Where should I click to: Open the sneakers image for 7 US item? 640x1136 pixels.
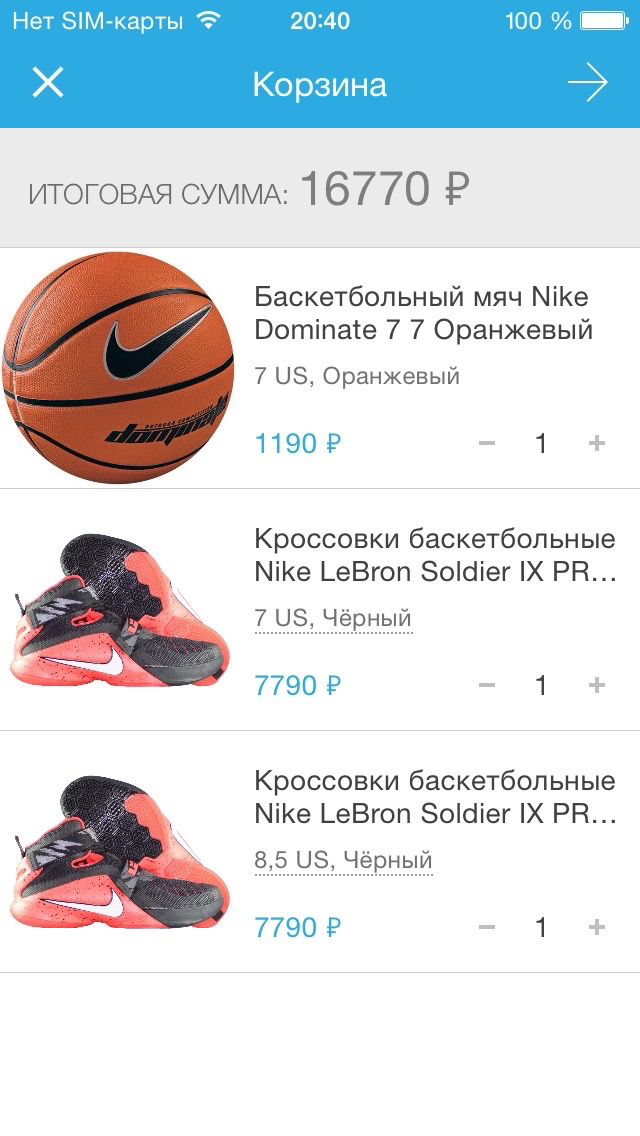[x=120, y=610]
